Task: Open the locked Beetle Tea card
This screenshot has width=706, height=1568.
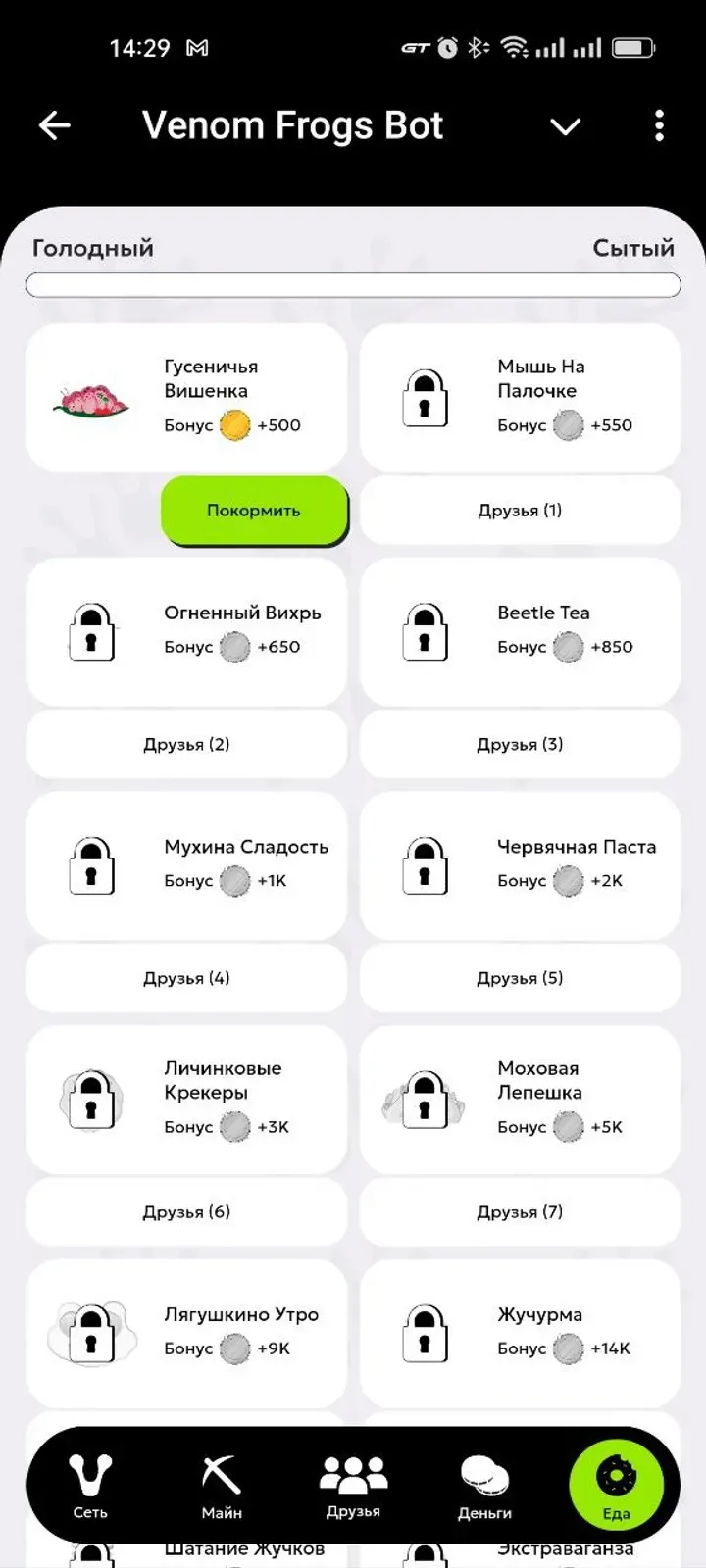Action: coord(520,630)
